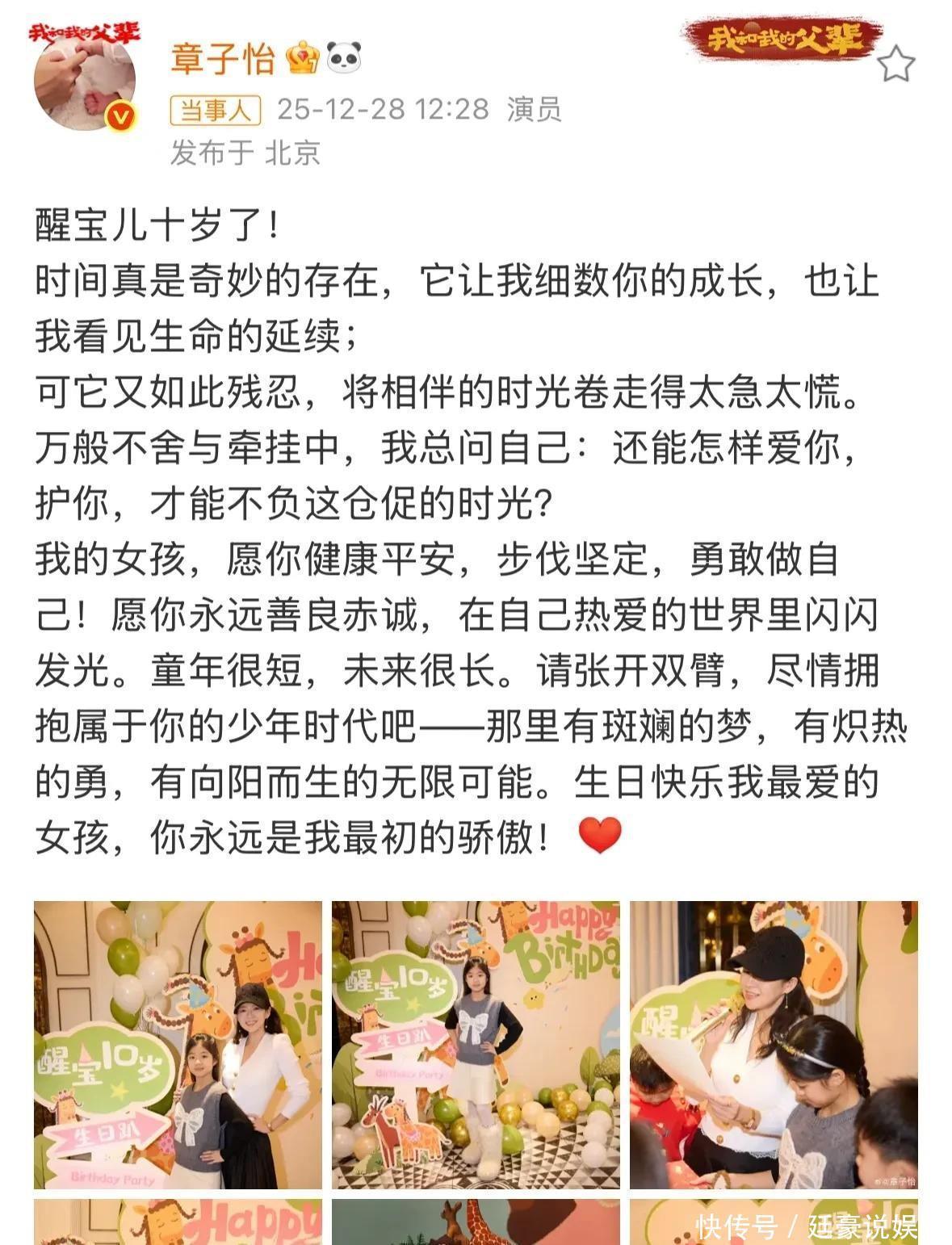Open first photo of mother and daughter
952x1245 pixels.
click(x=178, y=1045)
